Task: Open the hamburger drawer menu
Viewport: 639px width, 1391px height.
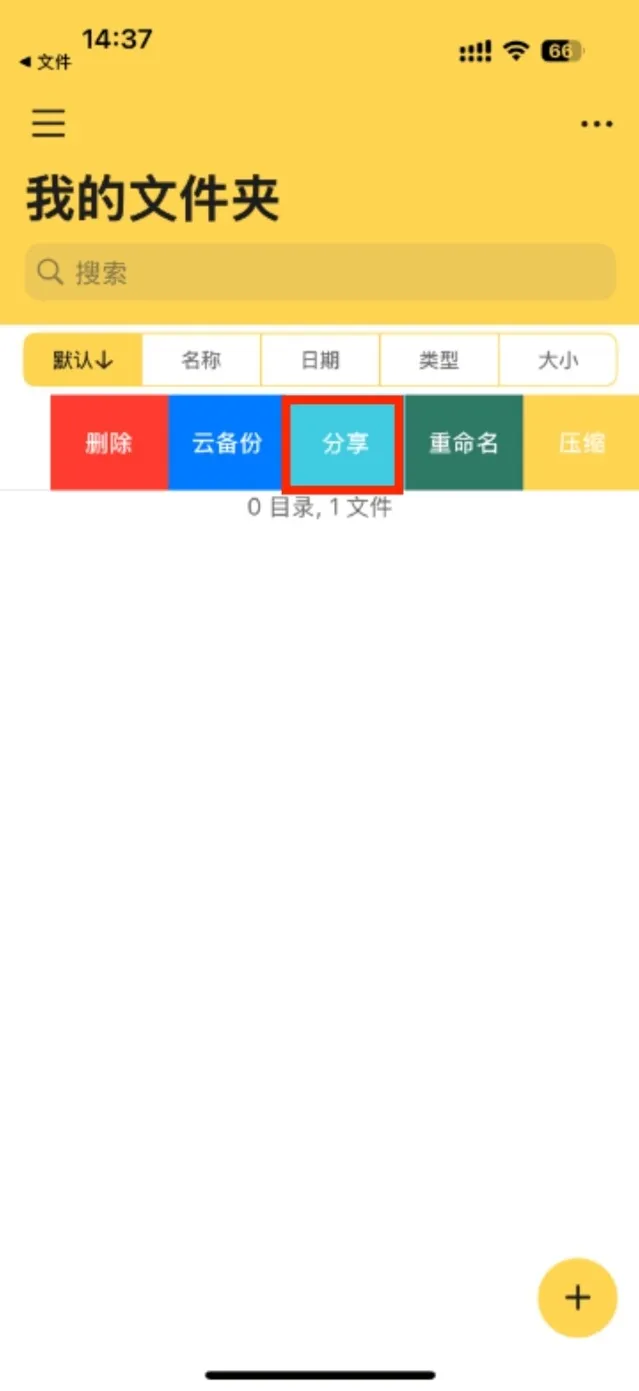Action: [x=48, y=123]
